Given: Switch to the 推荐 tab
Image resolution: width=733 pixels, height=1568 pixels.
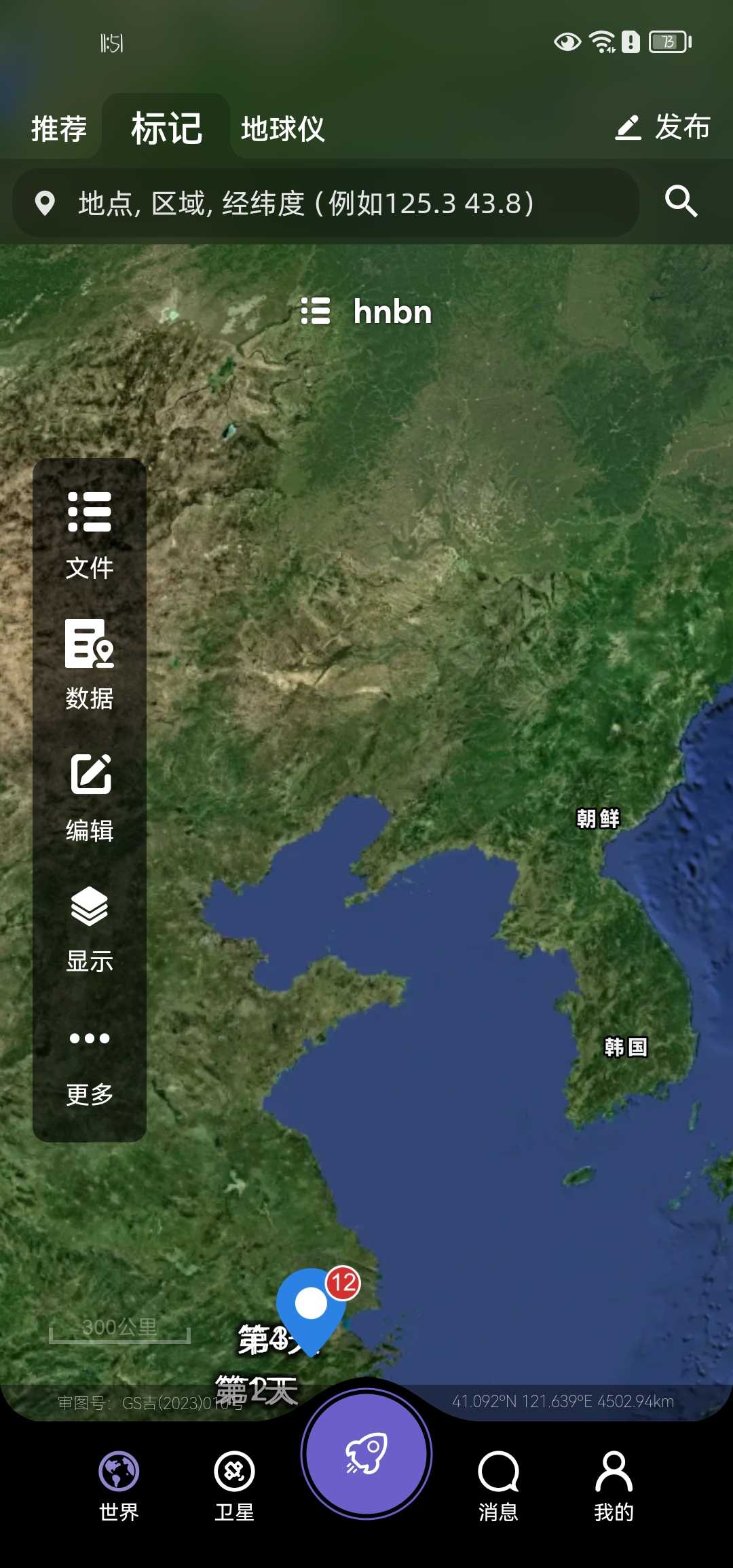Looking at the screenshot, I should tap(59, 128).
